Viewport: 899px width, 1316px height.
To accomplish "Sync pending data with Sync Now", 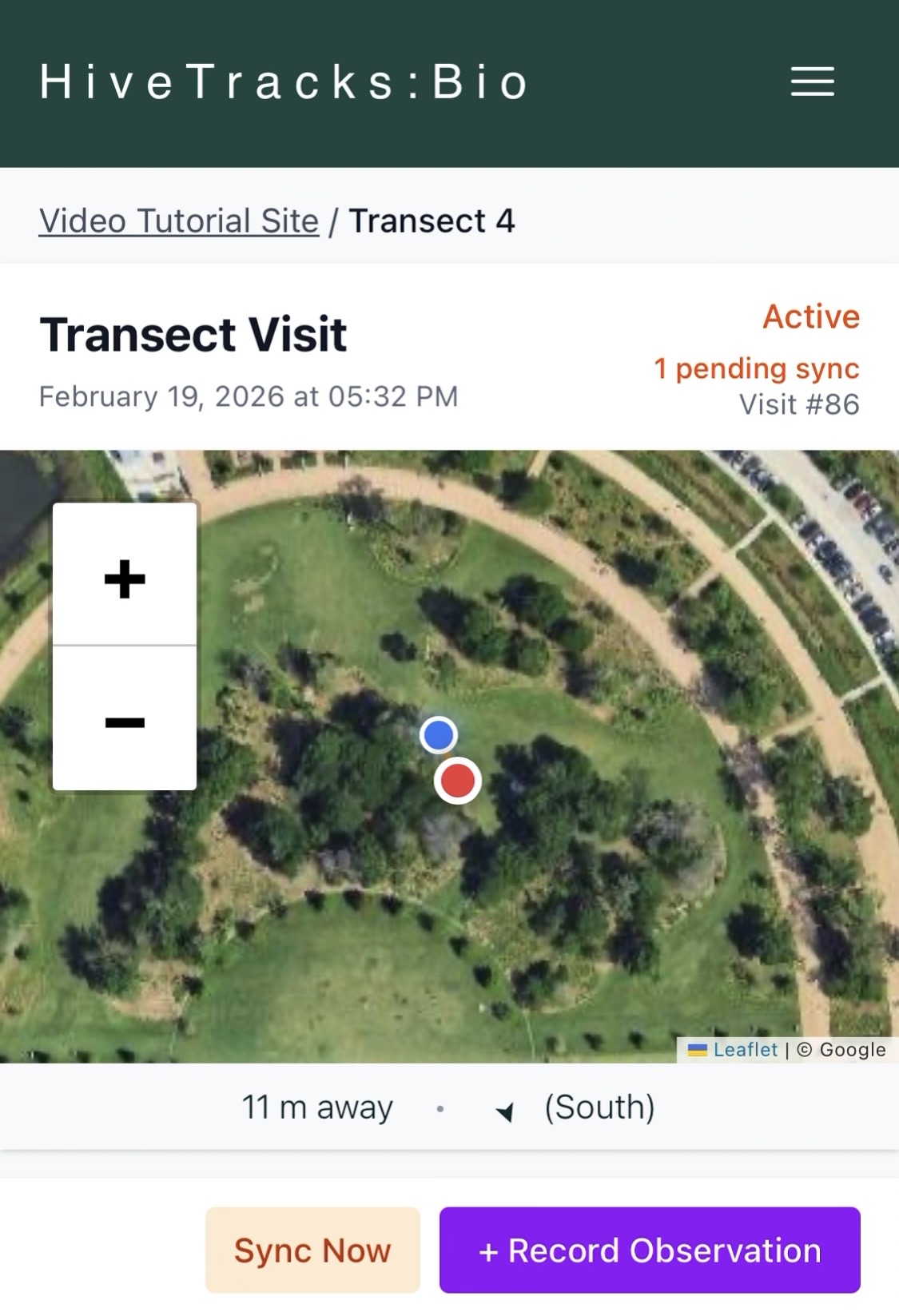I will [312, 1250].
